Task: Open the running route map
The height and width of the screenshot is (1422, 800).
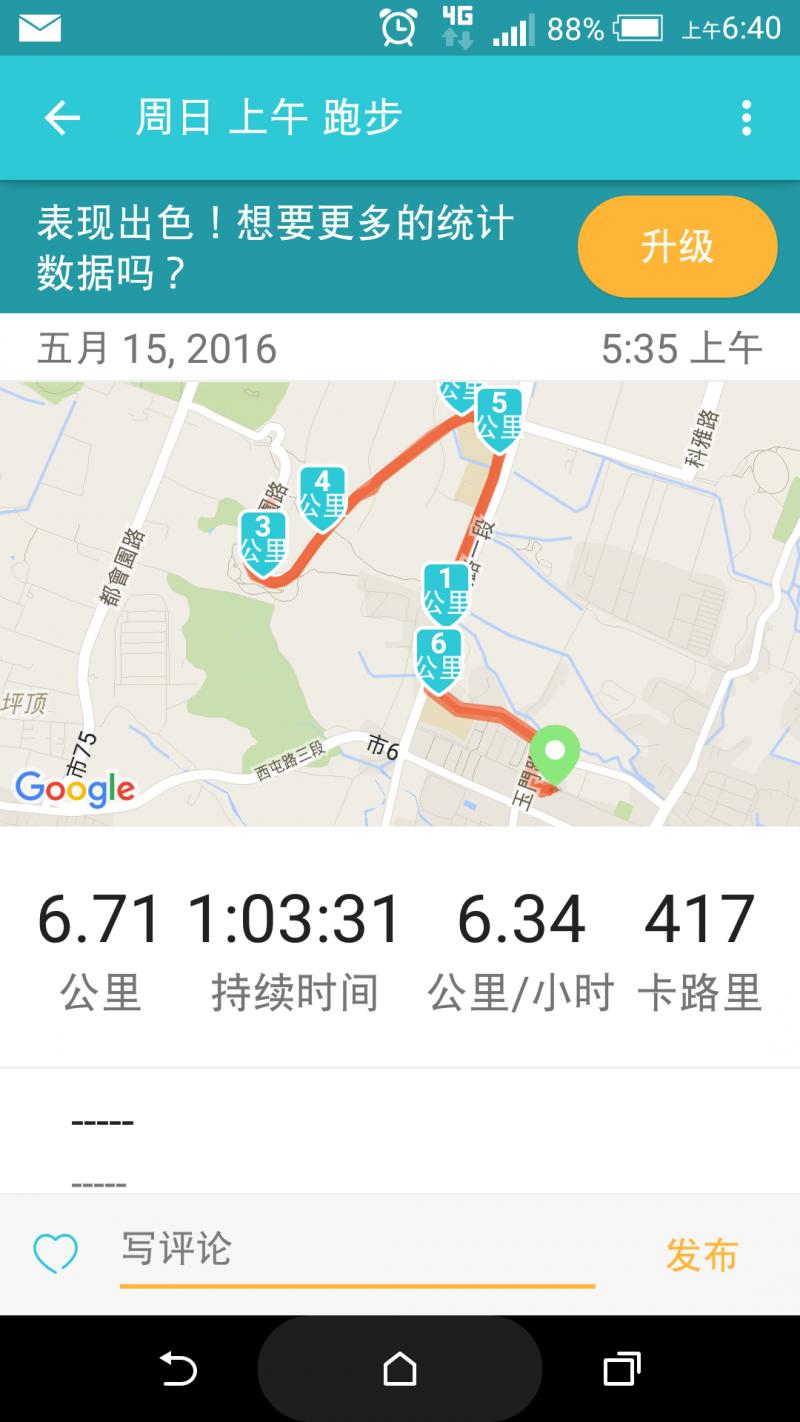Action: click(x=400, y=603)
